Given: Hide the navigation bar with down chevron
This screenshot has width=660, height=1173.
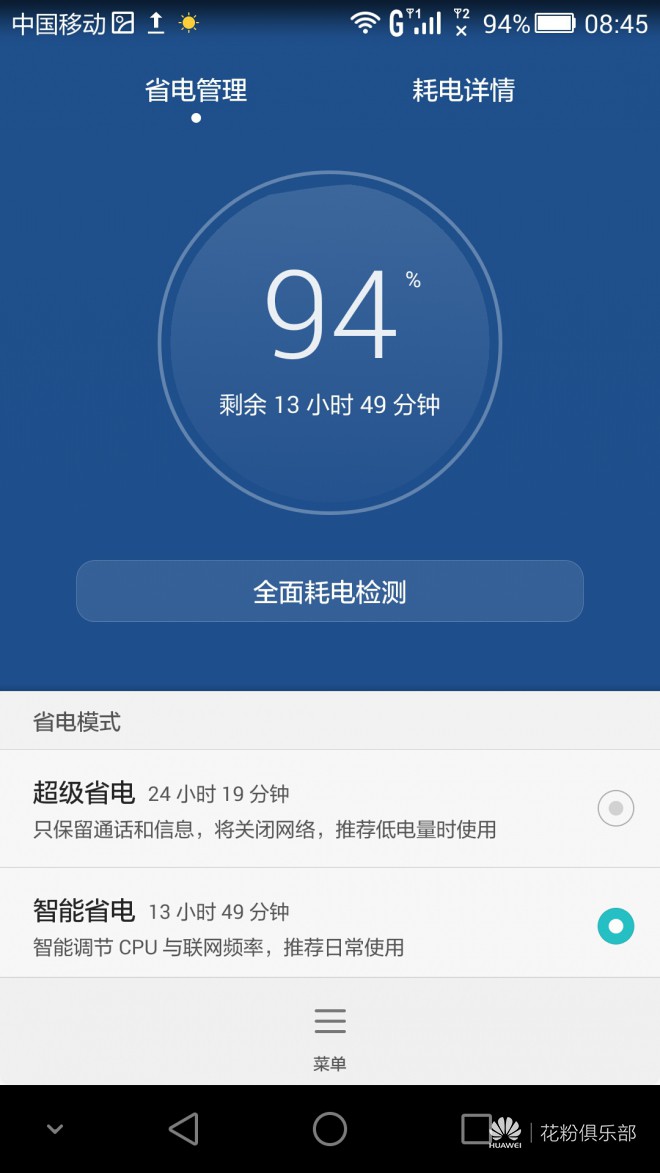Looking at the screenshot, I should (55, 1129).
